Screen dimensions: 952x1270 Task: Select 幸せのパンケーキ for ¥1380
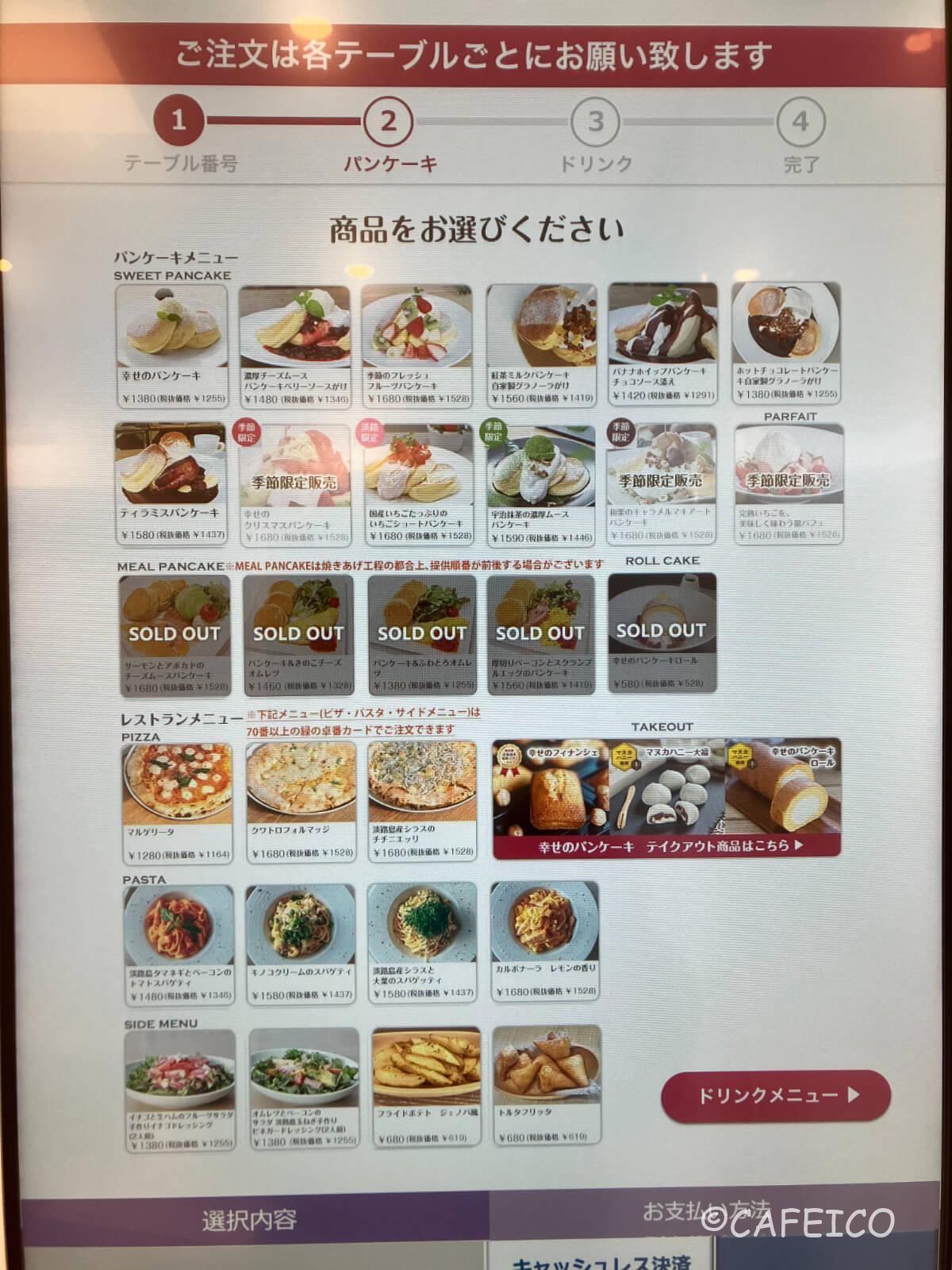[x=171, y=344]
